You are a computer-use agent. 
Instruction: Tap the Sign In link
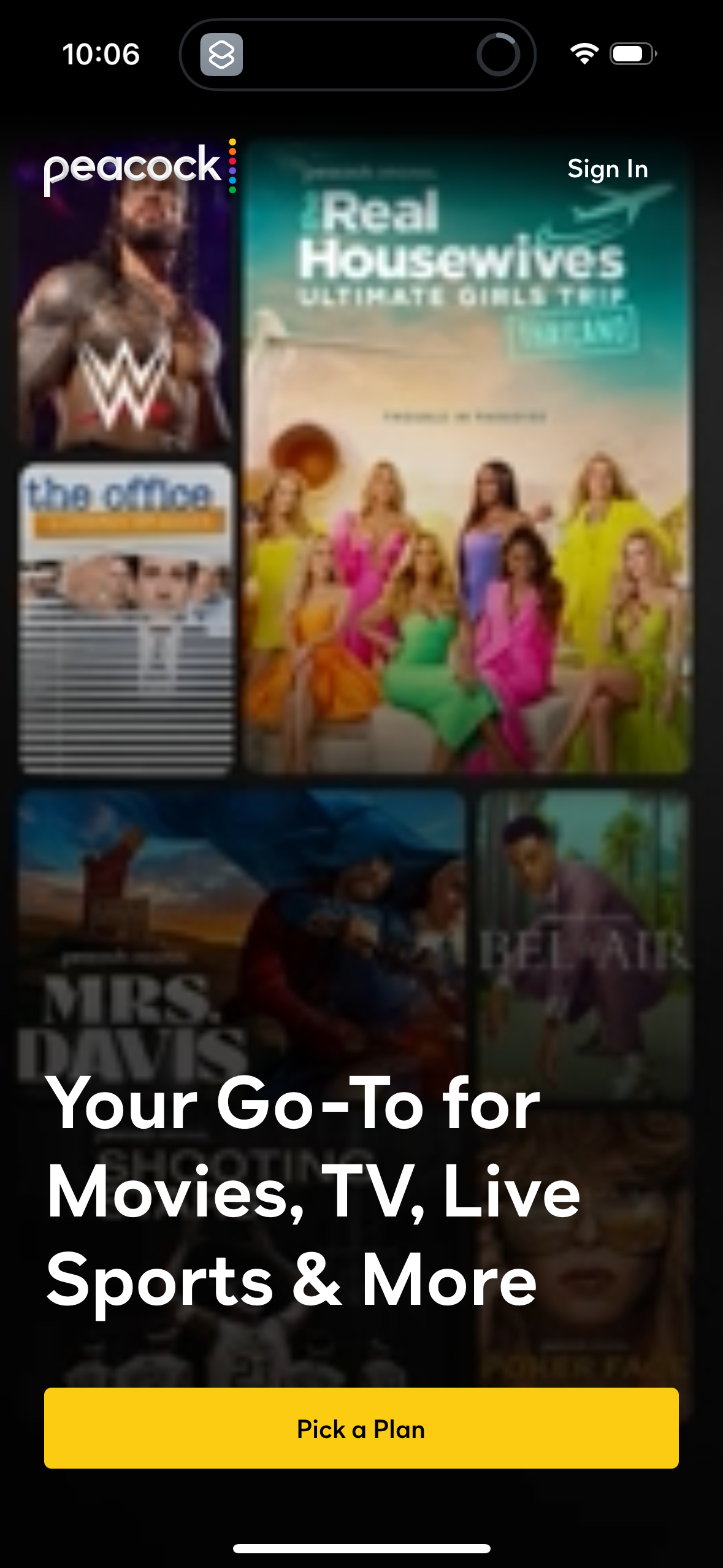click(x=607, y=169)
